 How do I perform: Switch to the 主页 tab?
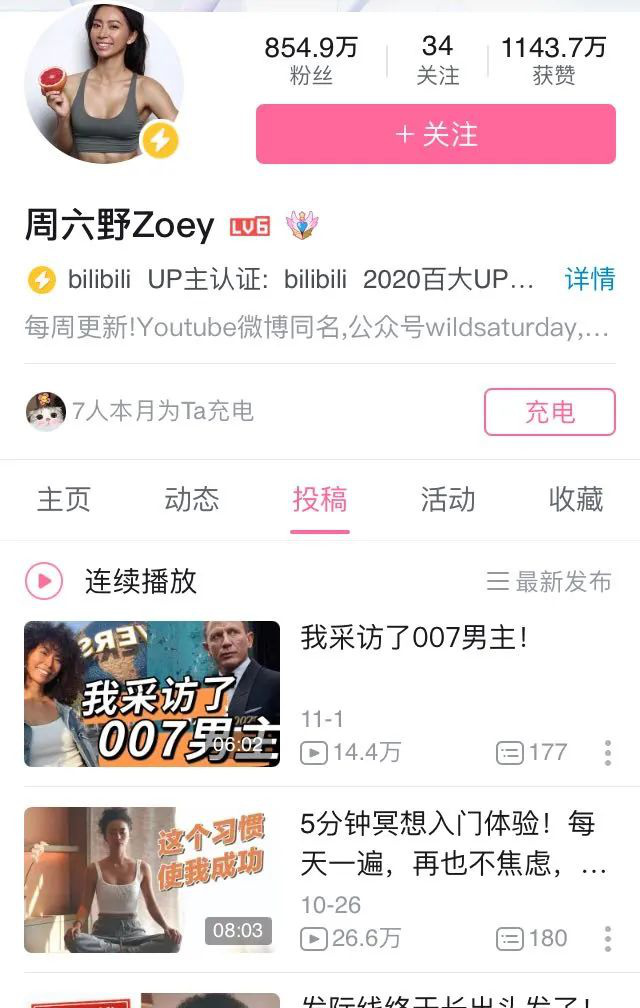[64, 499]
